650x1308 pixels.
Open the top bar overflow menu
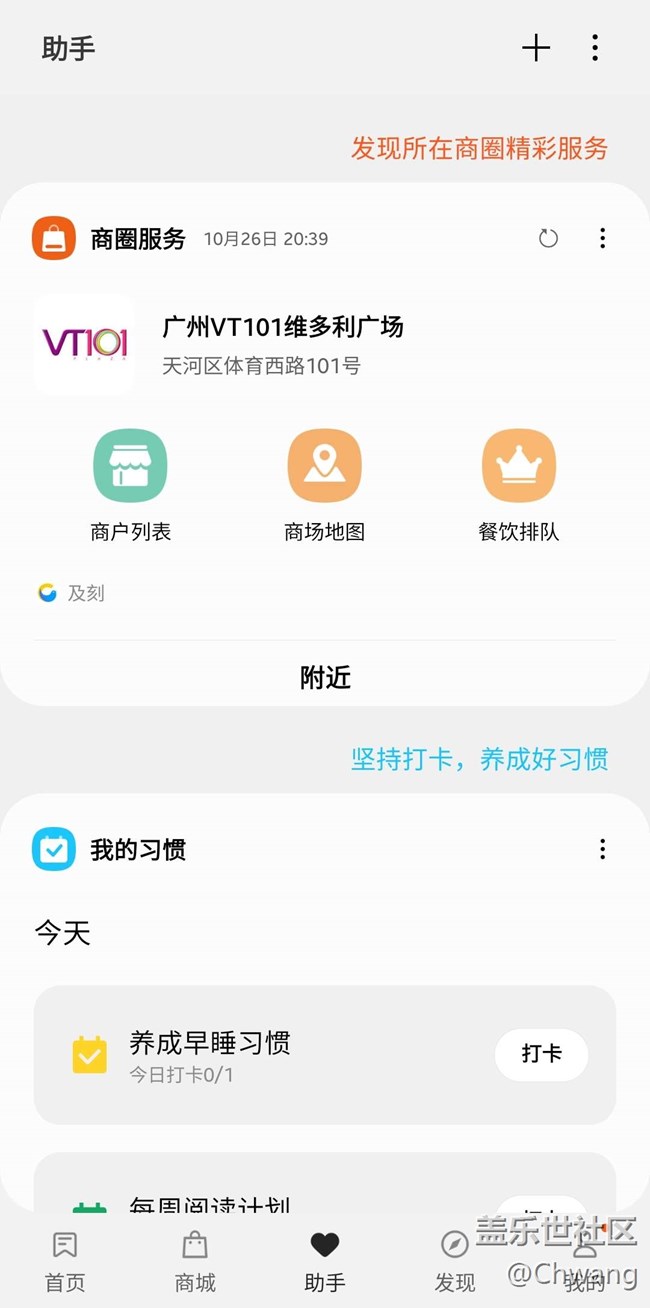click(x=595, y=48)
